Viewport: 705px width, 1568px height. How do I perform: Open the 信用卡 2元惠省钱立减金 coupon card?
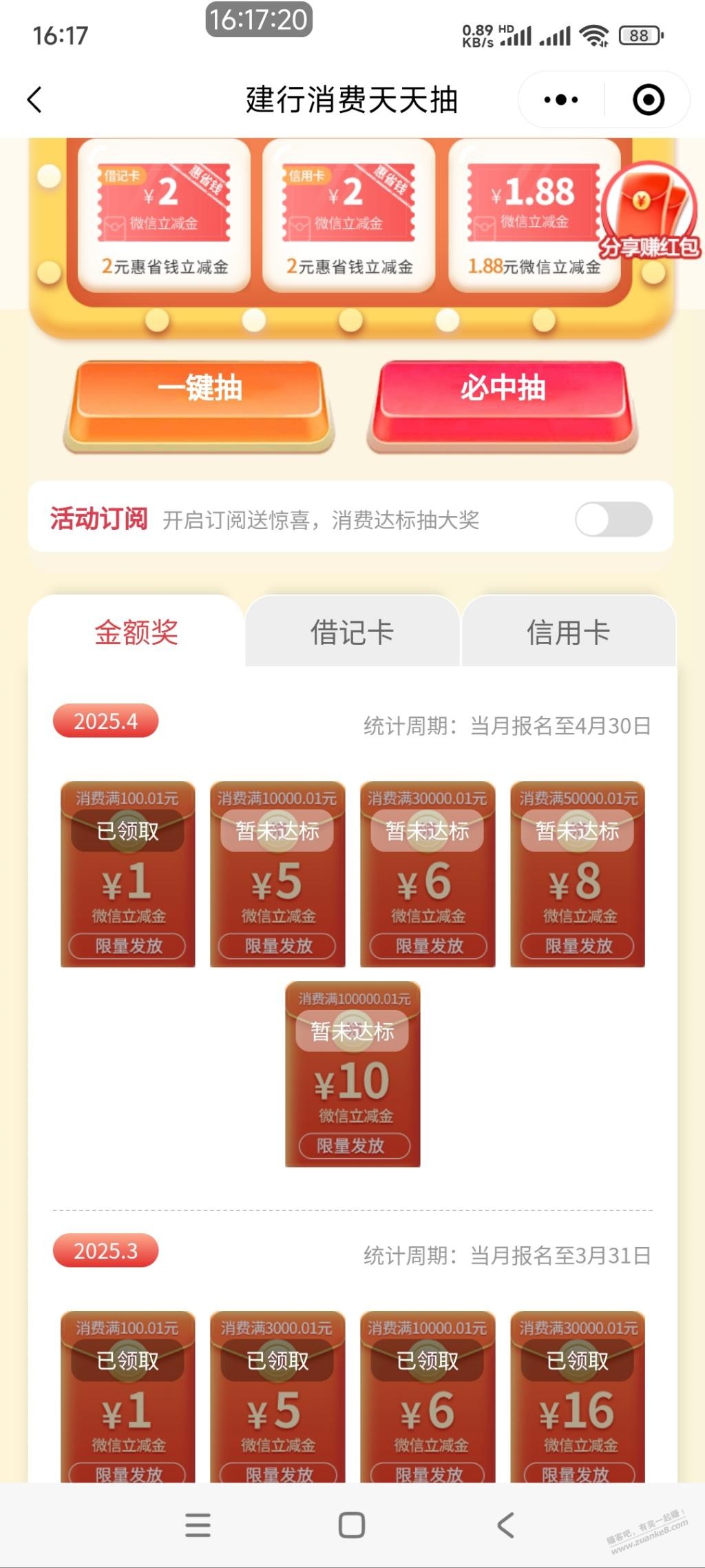click(349, 215)
